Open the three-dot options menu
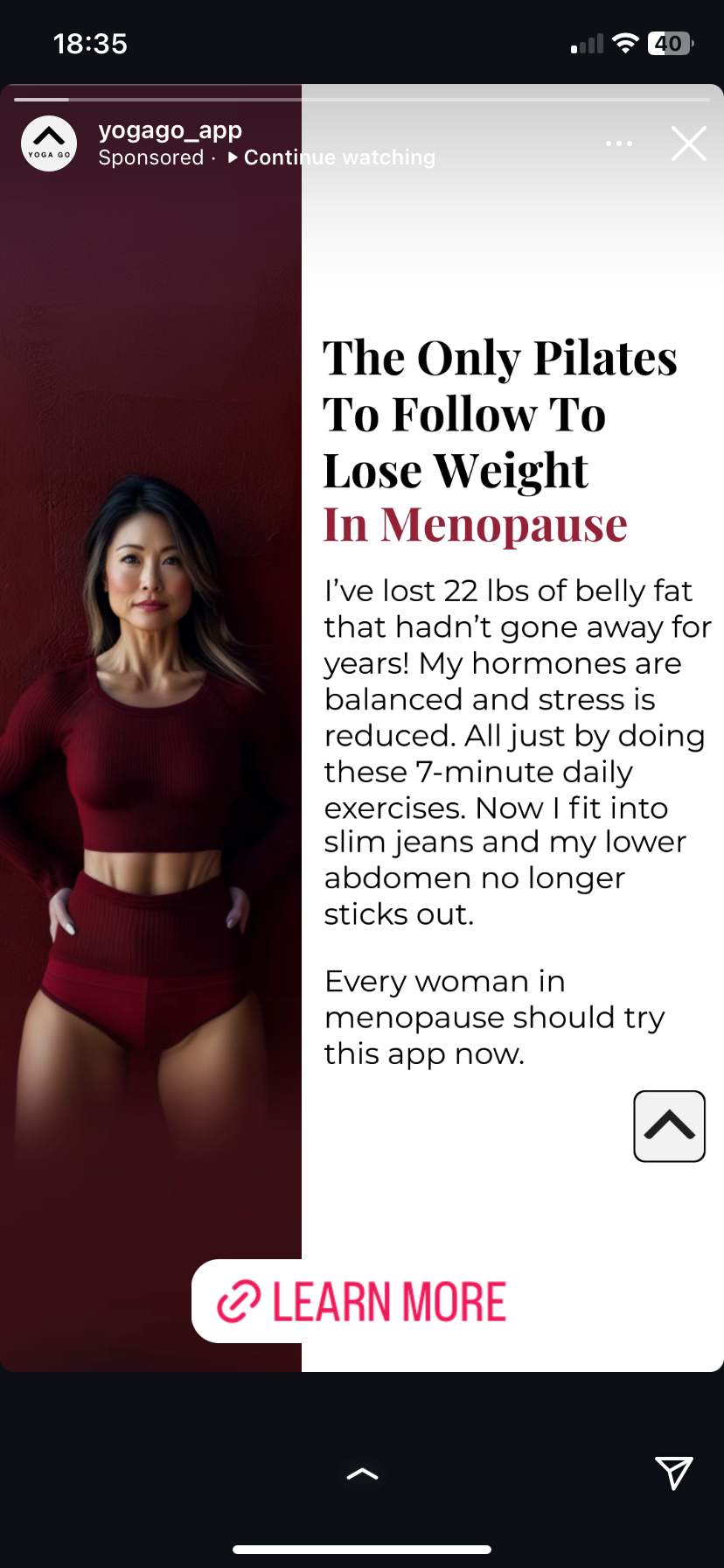This screenshot has height=1568, width=724. (619, 143)
